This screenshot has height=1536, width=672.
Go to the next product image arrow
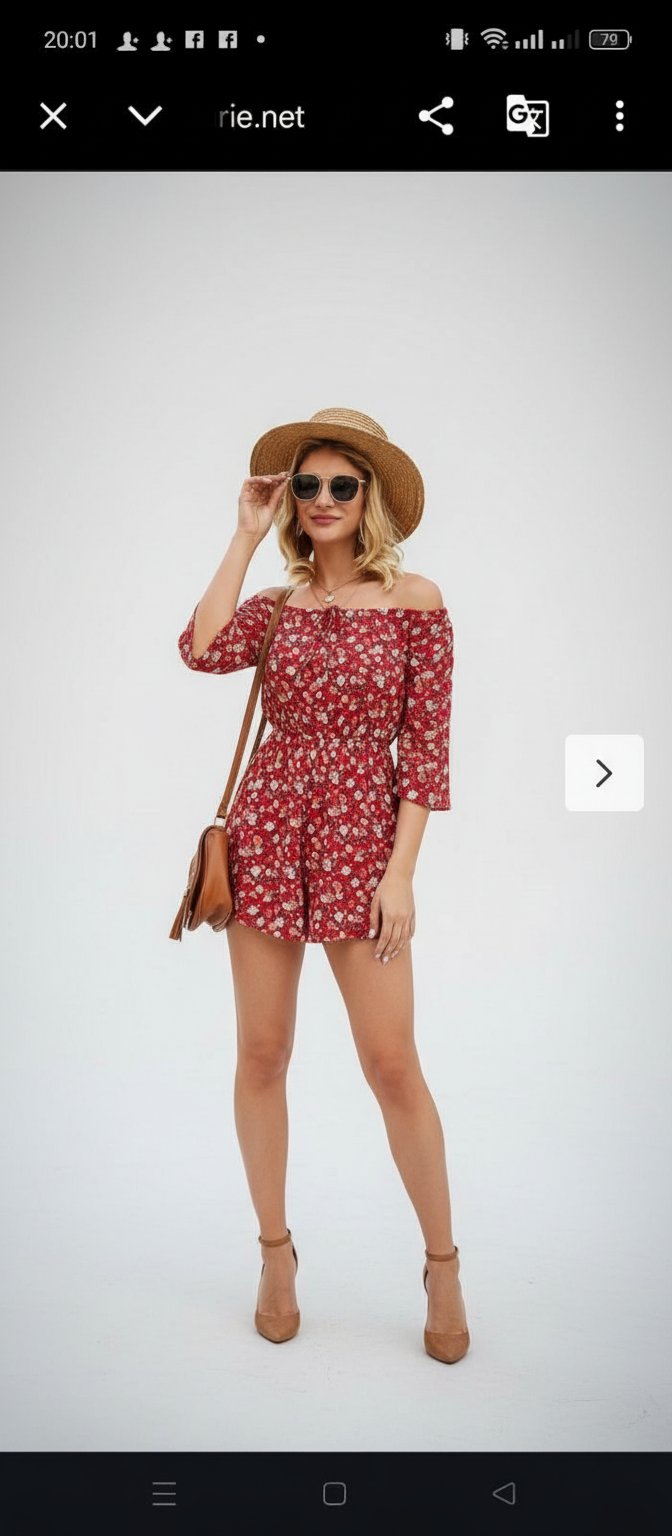point(604,773)
